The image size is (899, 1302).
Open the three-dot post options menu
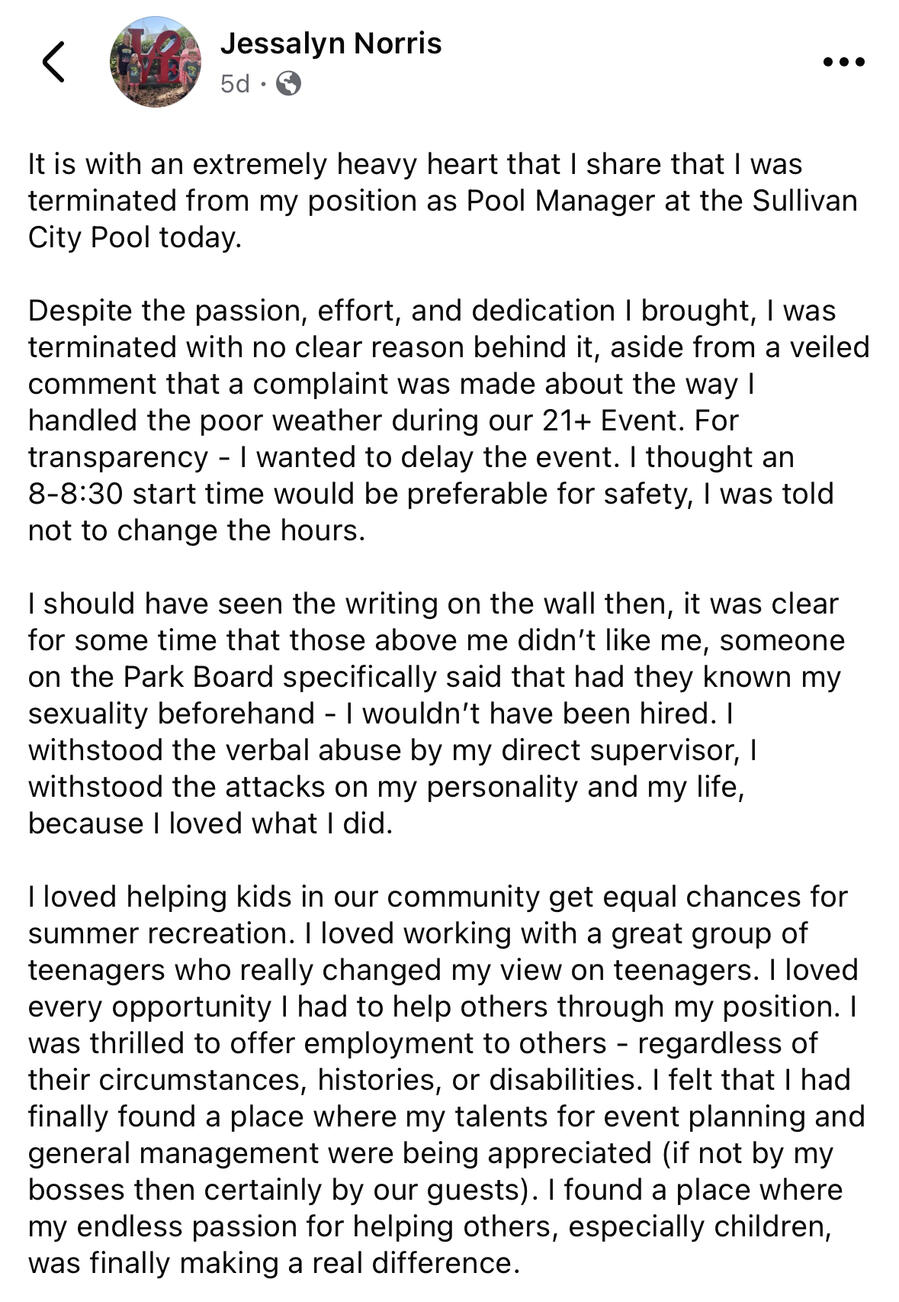point(843,62)
